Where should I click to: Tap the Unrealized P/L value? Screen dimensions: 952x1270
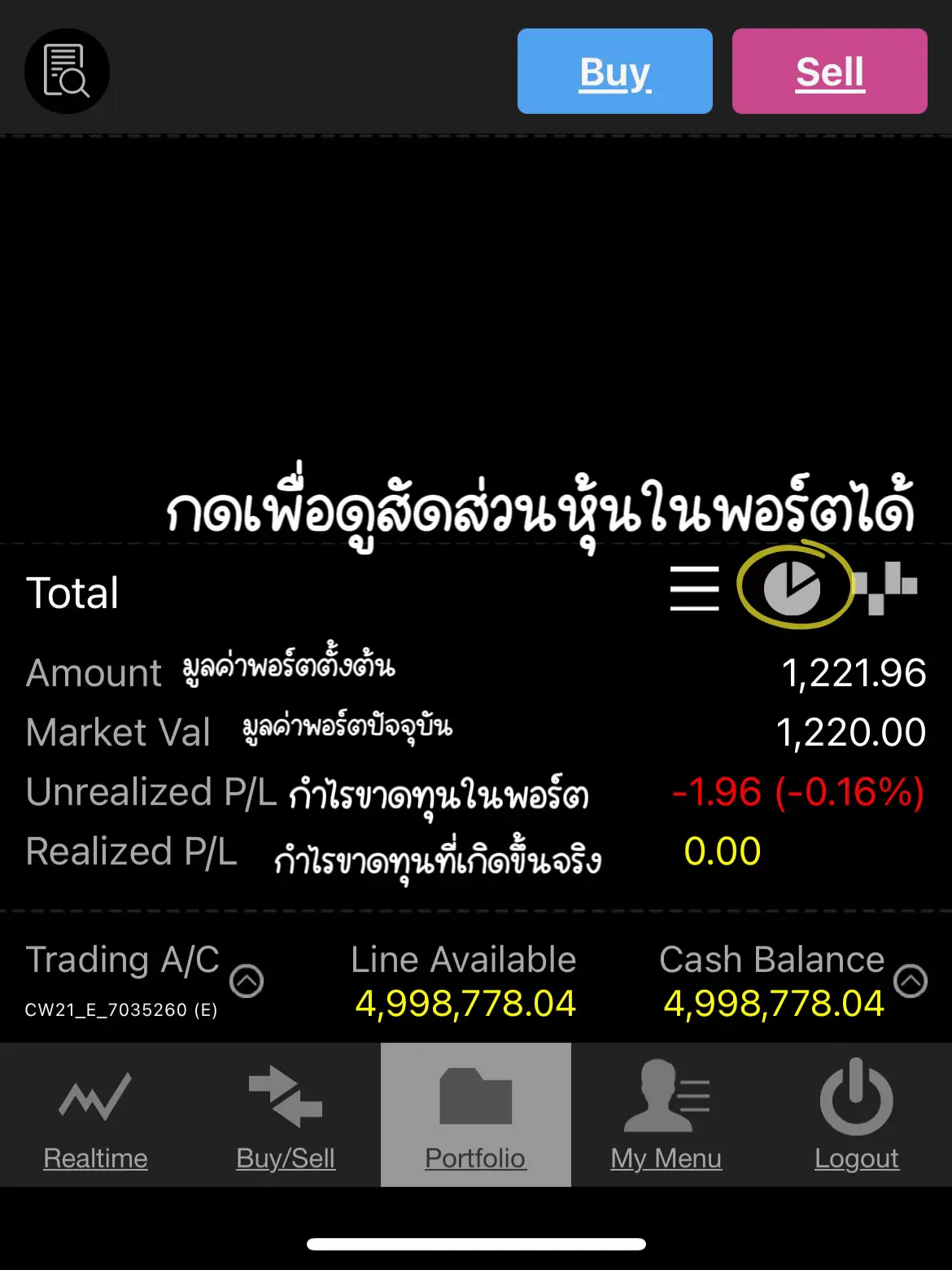(x=799, y=791)
